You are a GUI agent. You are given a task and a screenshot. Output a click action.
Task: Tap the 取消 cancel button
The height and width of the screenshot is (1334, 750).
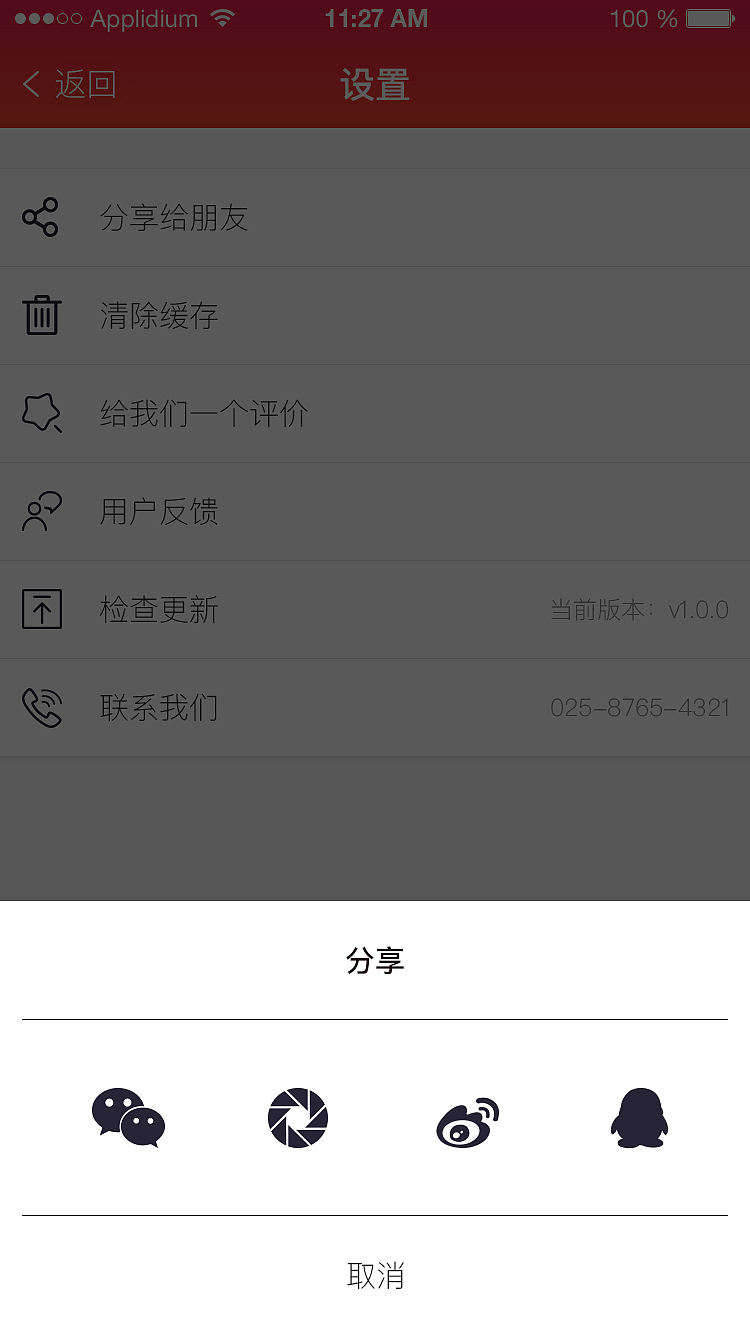[x=375, y=1276]
